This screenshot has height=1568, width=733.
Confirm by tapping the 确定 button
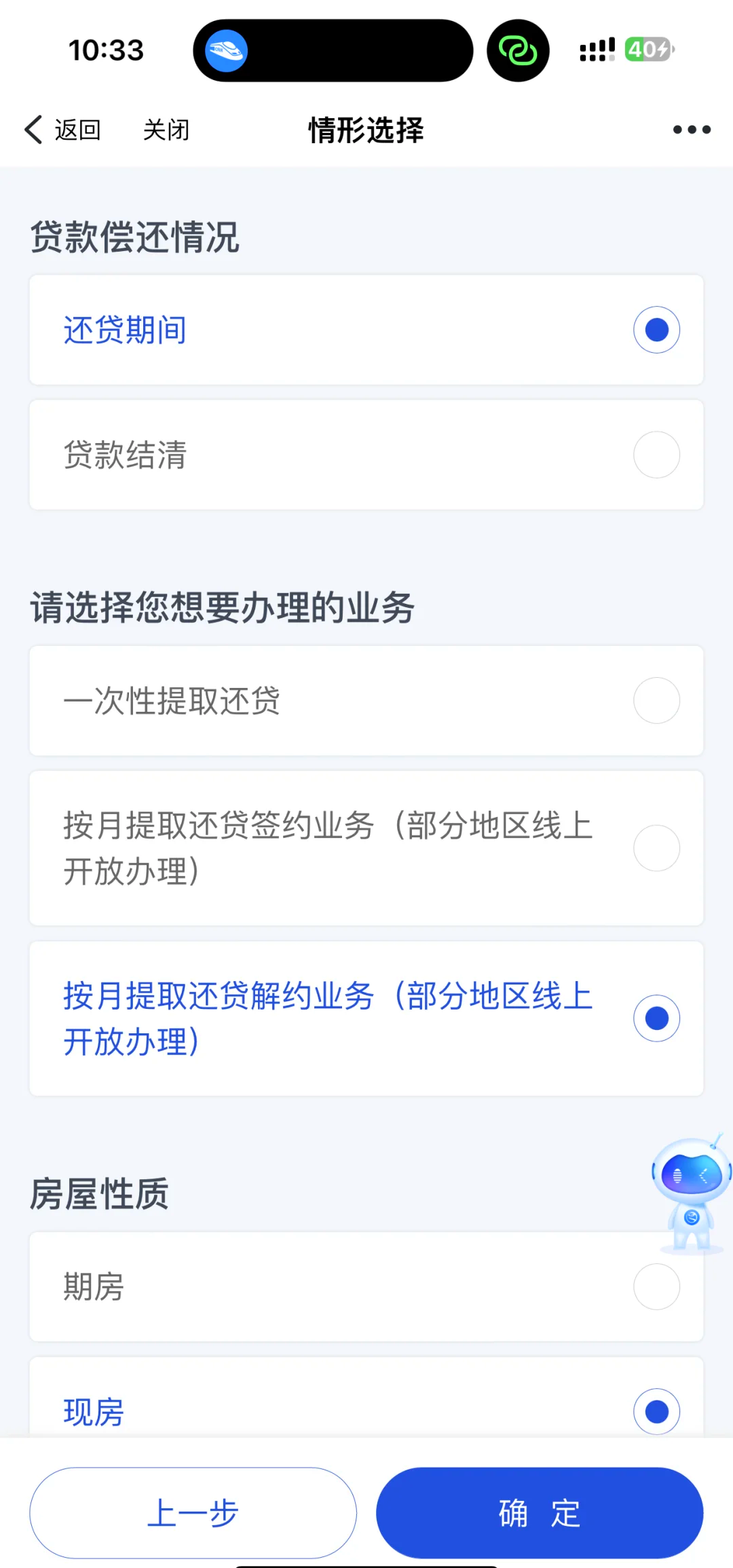click(539, 1512)
